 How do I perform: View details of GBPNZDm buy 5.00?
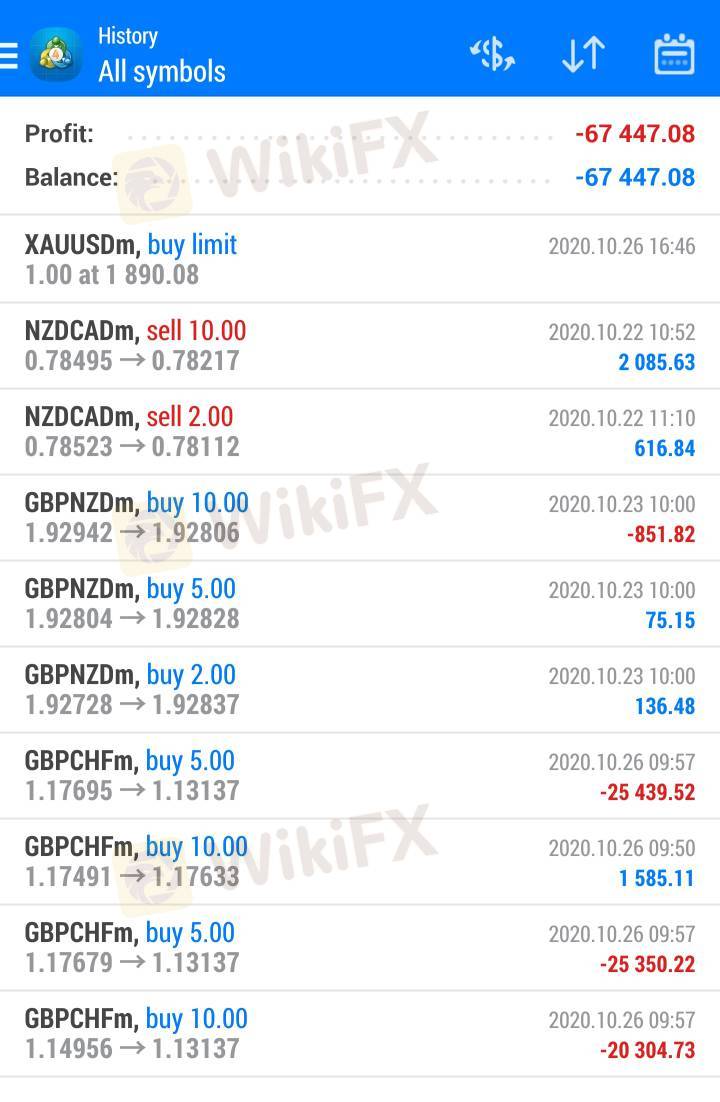point(360,603)
